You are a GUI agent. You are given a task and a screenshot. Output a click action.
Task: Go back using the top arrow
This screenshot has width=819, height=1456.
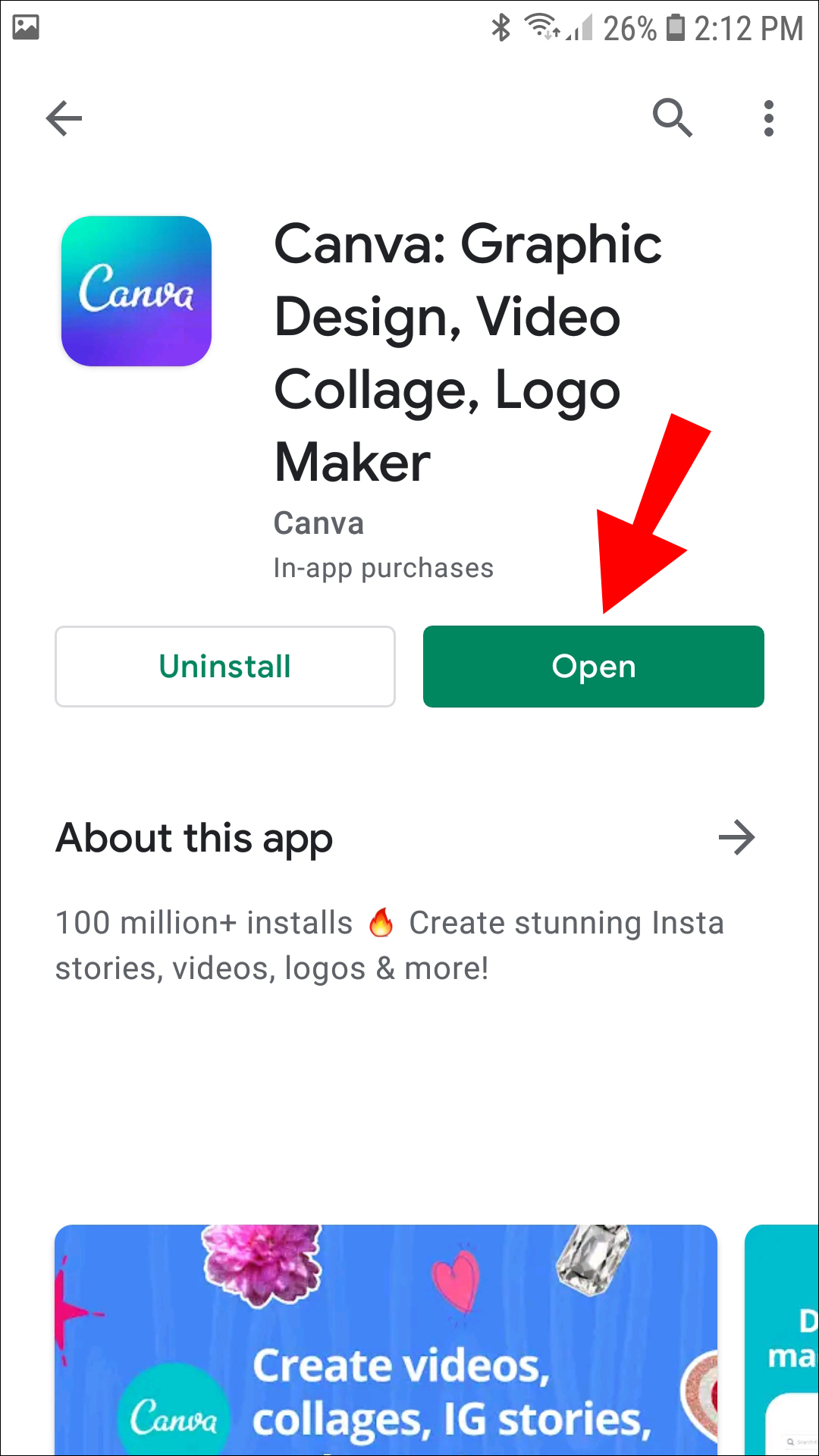(64, 118)
